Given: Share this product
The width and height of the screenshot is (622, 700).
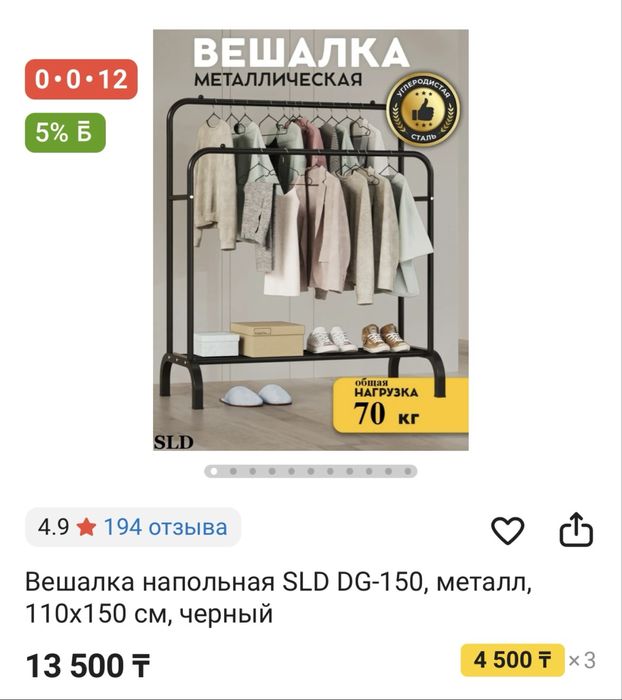Looking at the screenshot, I should pyautogui.click(x=577, y=530).
